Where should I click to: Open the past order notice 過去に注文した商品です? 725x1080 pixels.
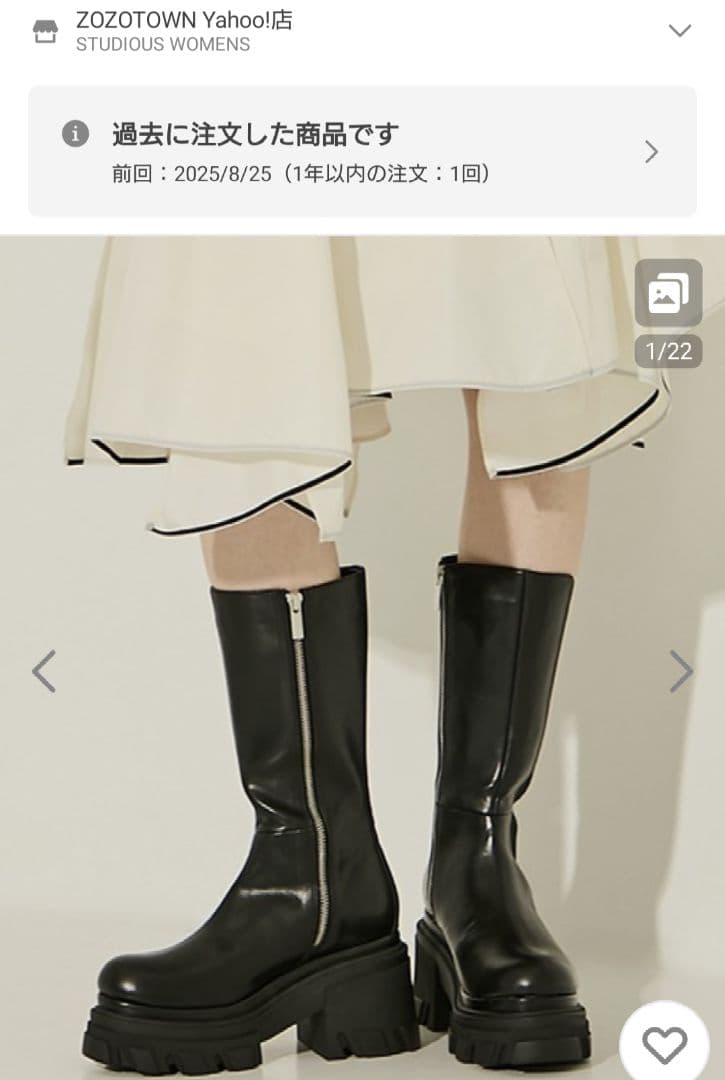click(x=362, y=152)
